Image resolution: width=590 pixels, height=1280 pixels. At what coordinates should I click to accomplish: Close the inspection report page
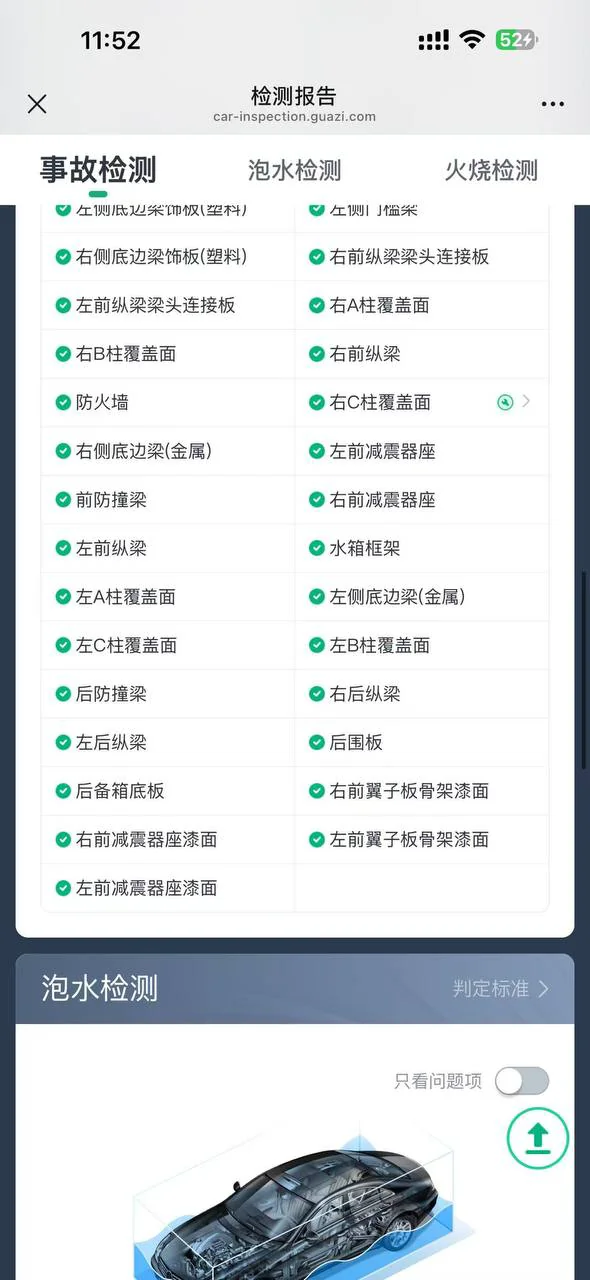tap(37, 104)
